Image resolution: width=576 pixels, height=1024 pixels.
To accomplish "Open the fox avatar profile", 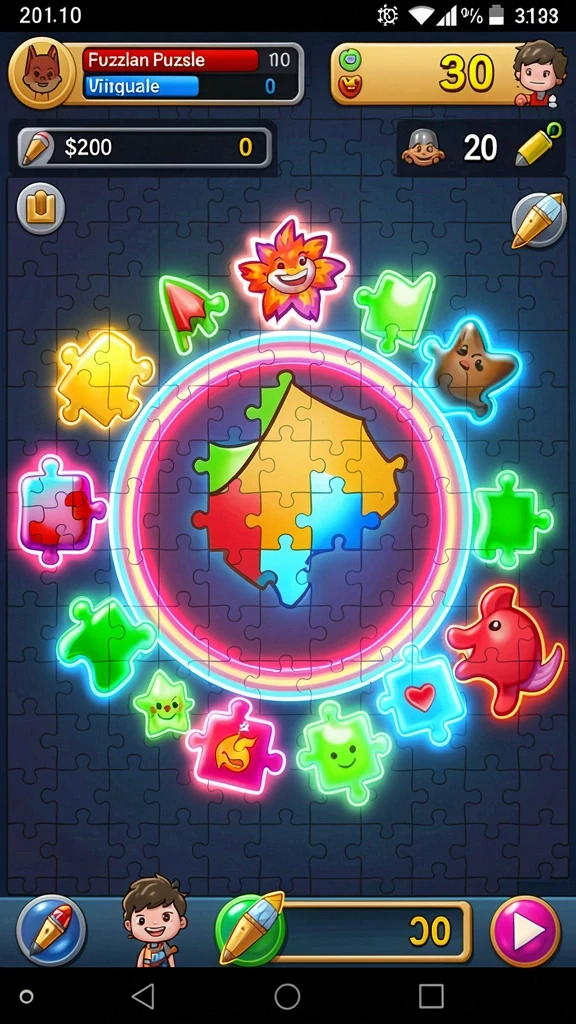I will [42, 72].
